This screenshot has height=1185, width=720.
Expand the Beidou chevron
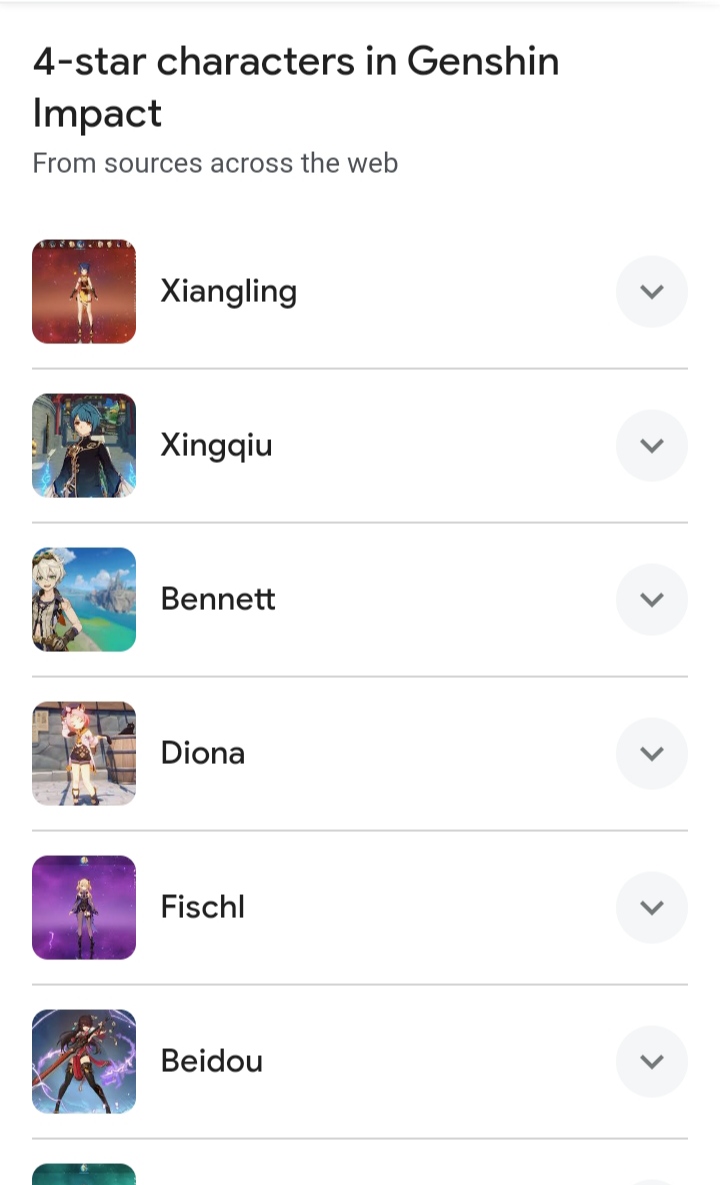[652, 1062]
